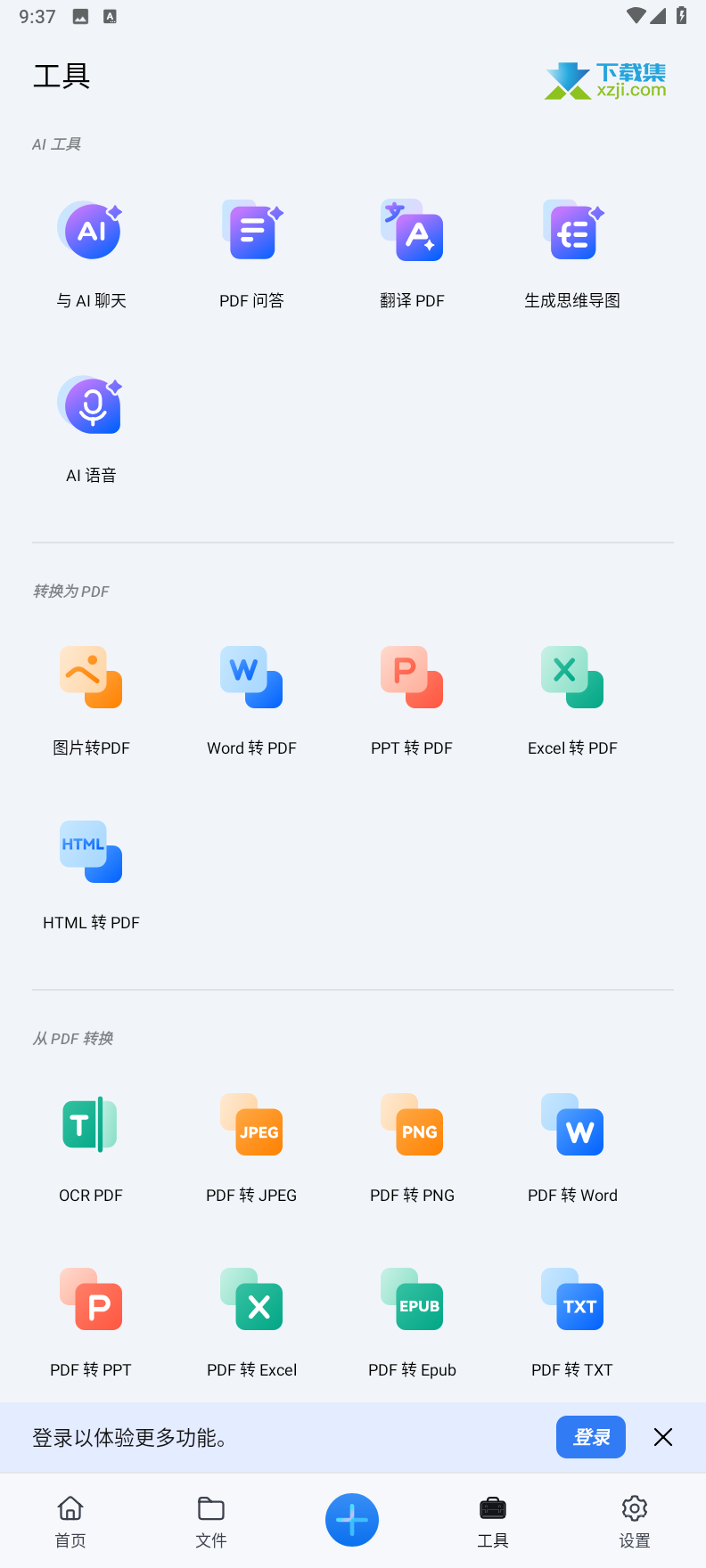706x1568 pixels.
Task: Tap the blue 登录 button
Action: point(590,1437)
